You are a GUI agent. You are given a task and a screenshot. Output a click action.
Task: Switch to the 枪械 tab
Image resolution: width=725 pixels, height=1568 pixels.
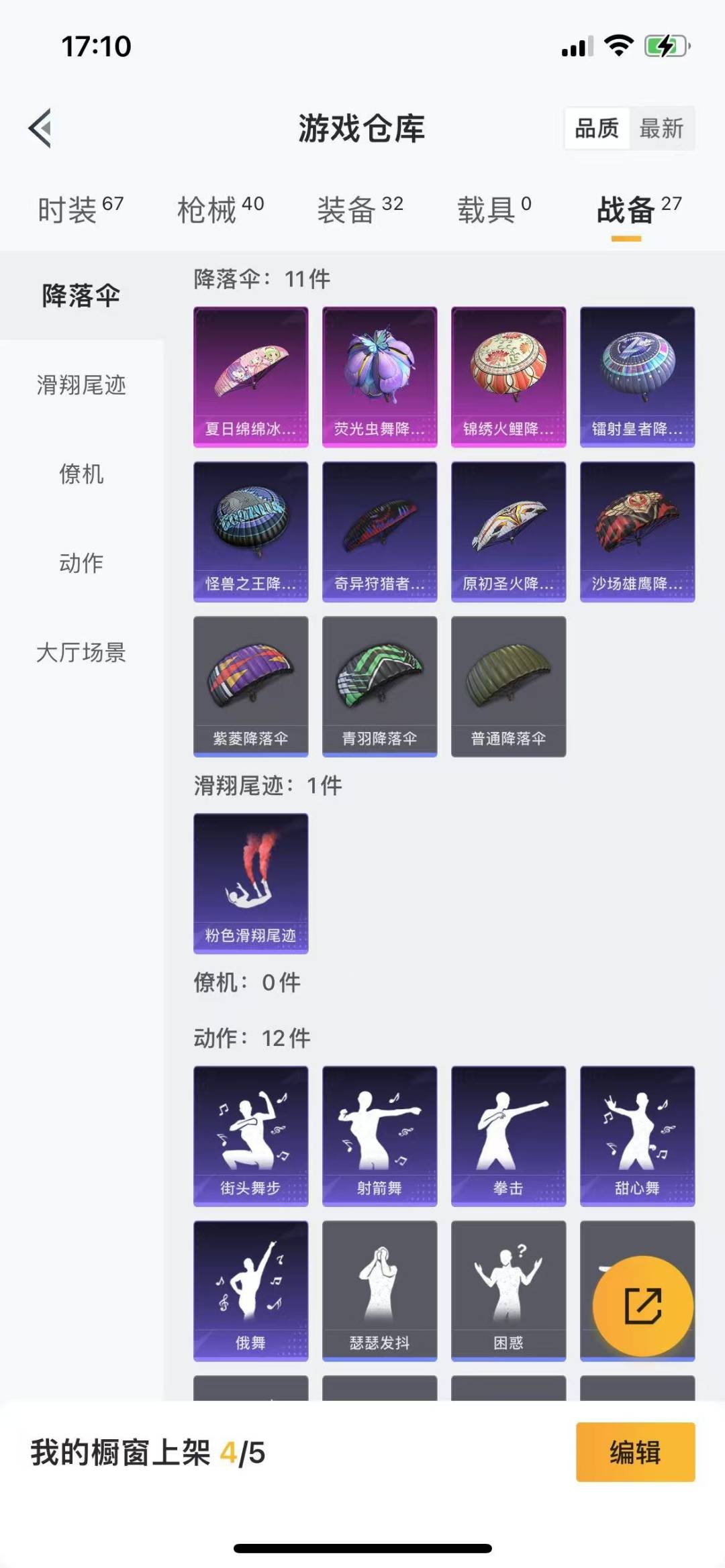[x=220, y=209]
